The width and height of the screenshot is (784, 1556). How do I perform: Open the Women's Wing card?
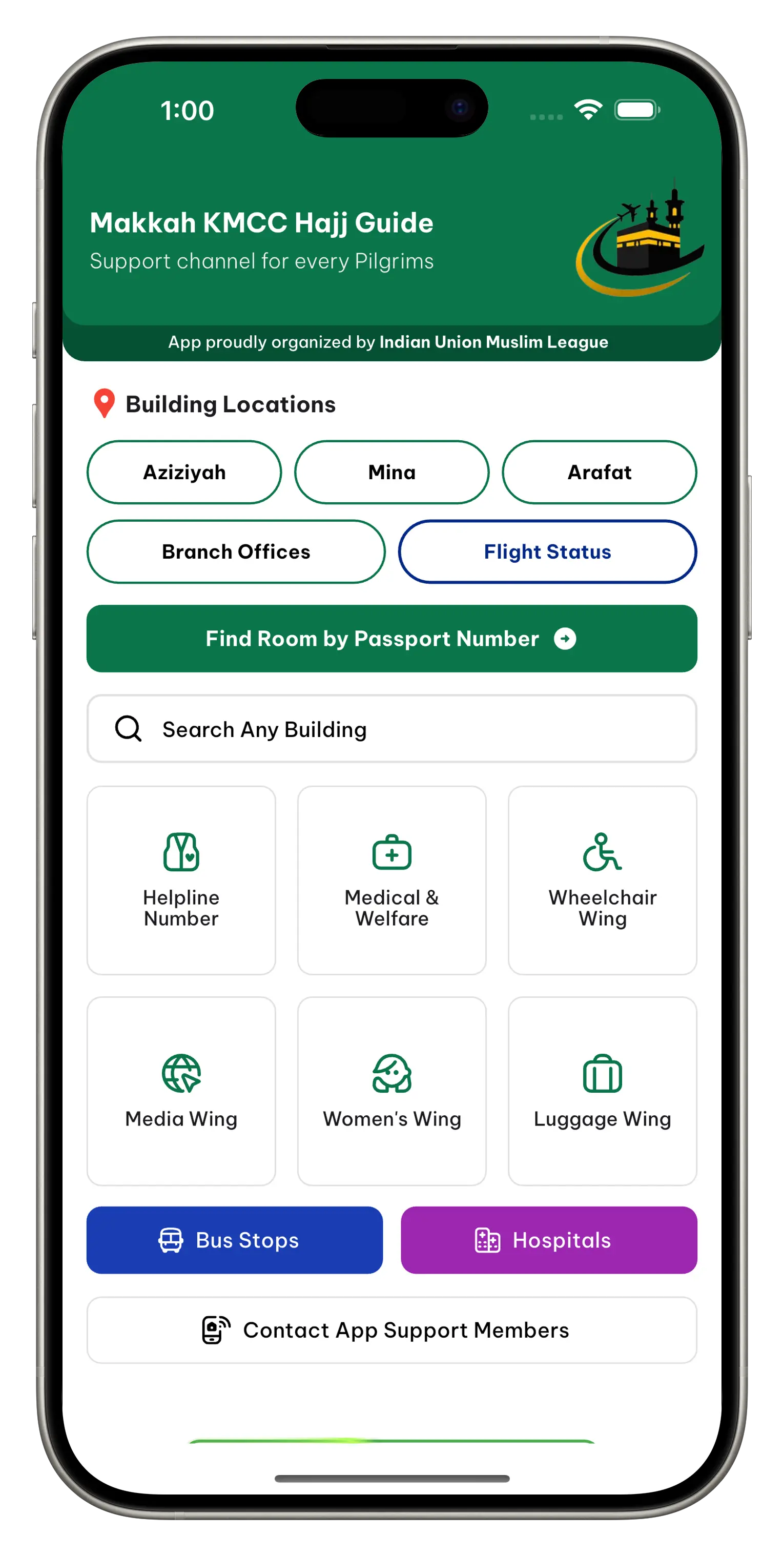pyautogui.click(x=391, y=1091)
